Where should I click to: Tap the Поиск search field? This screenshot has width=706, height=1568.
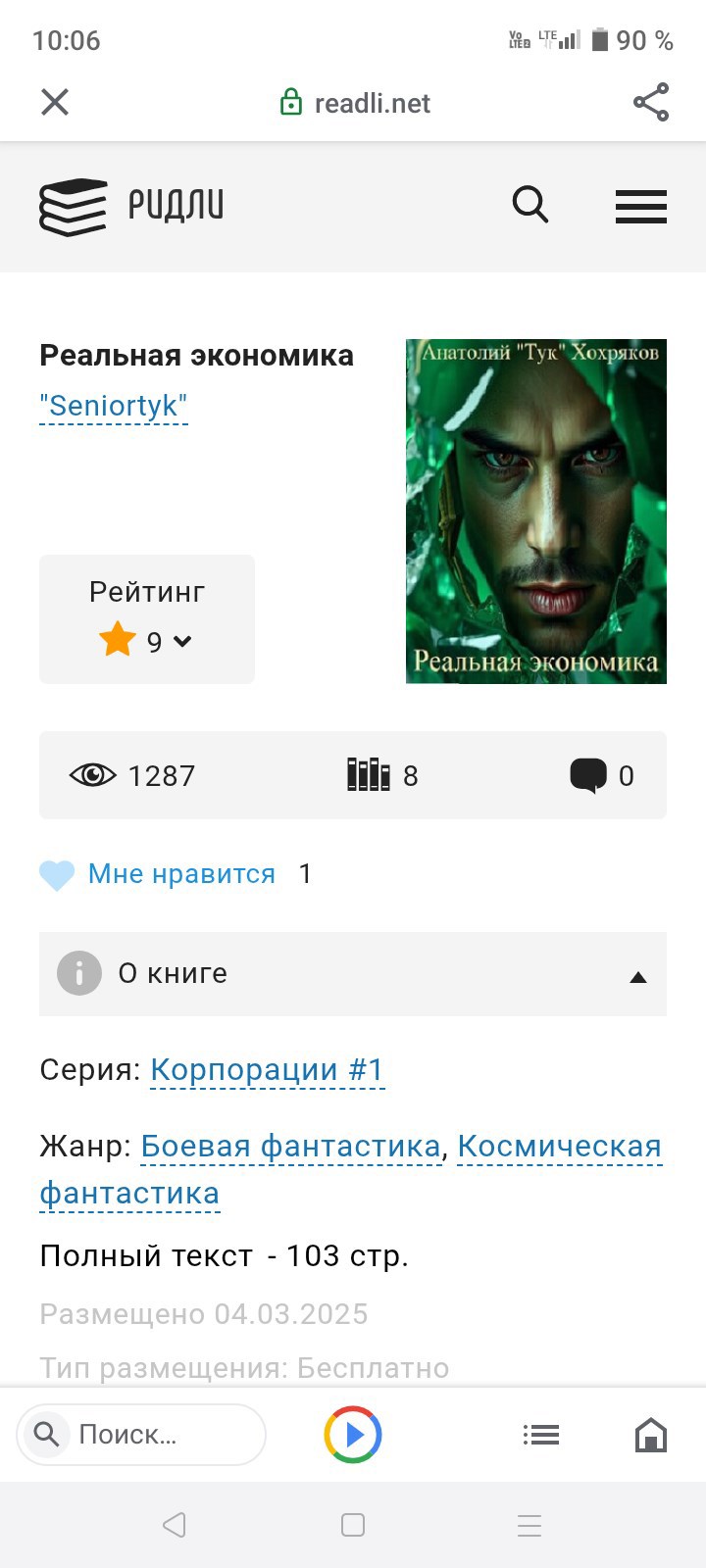141,1435
